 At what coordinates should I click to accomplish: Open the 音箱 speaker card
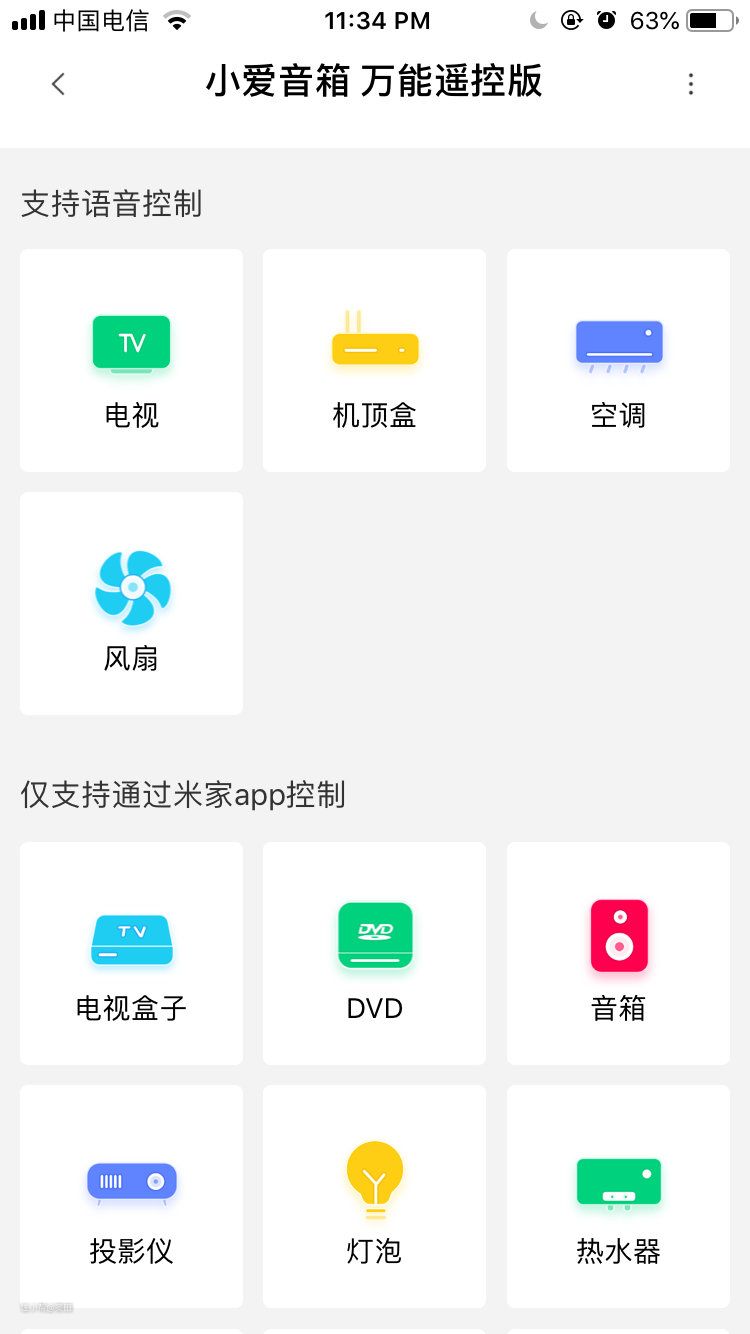[x=618, y=953]
